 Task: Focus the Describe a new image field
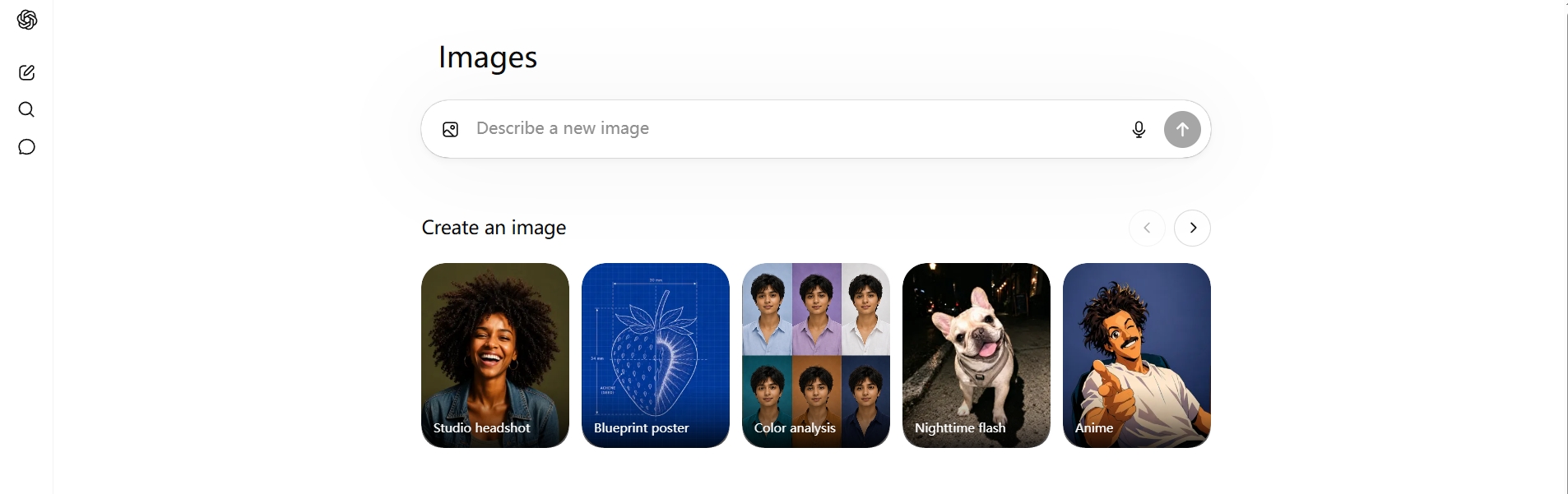(790, 129)
